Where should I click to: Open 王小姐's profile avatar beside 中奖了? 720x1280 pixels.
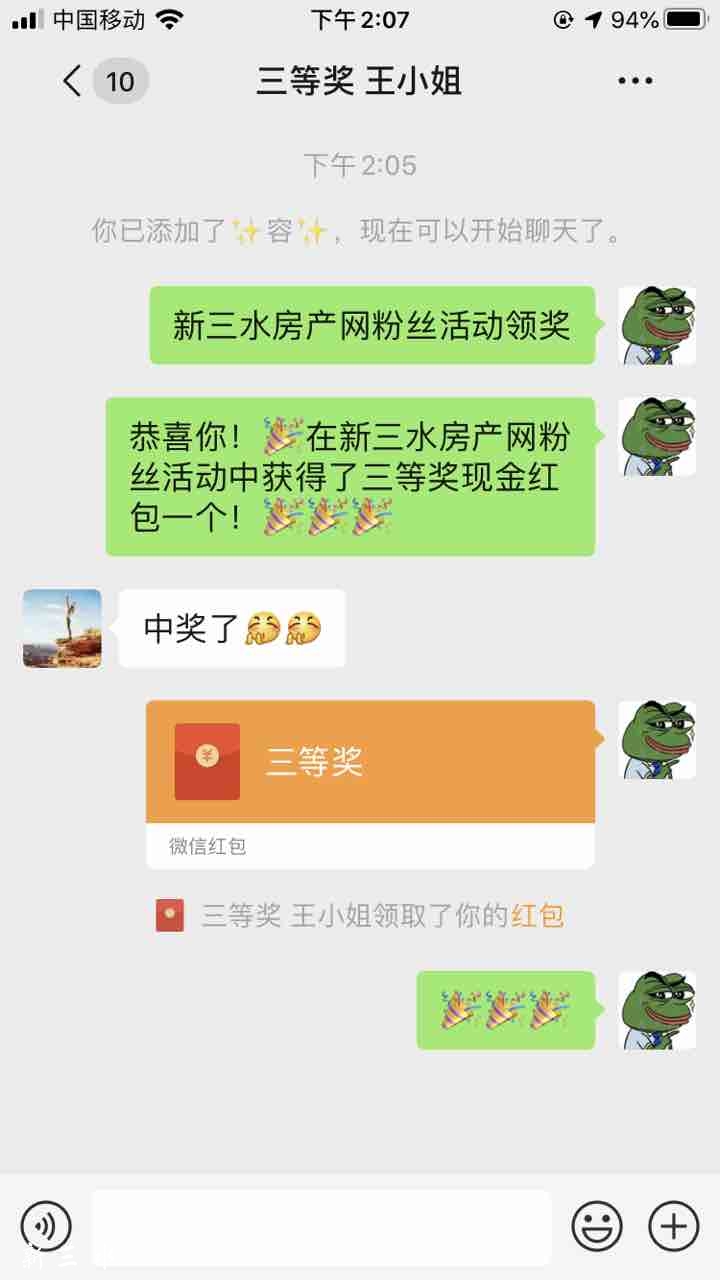click(62, 628)
